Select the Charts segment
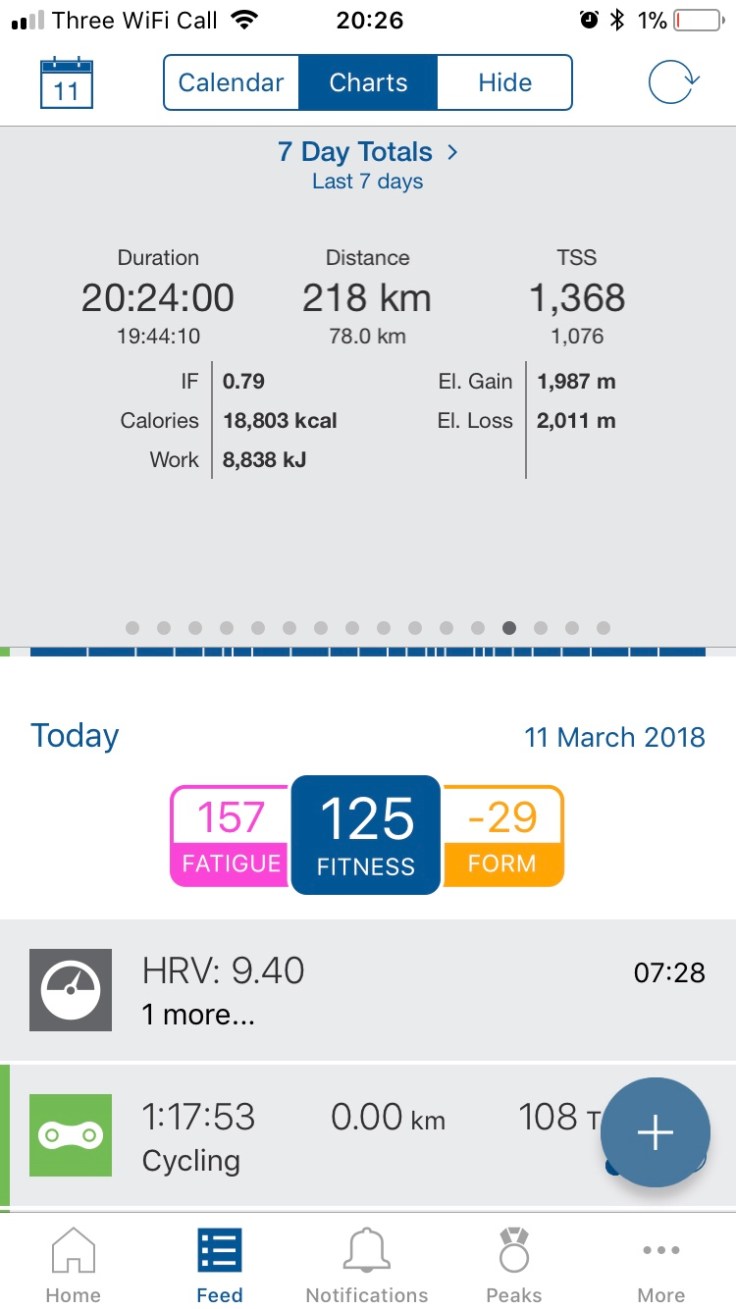 coord(368,83)
